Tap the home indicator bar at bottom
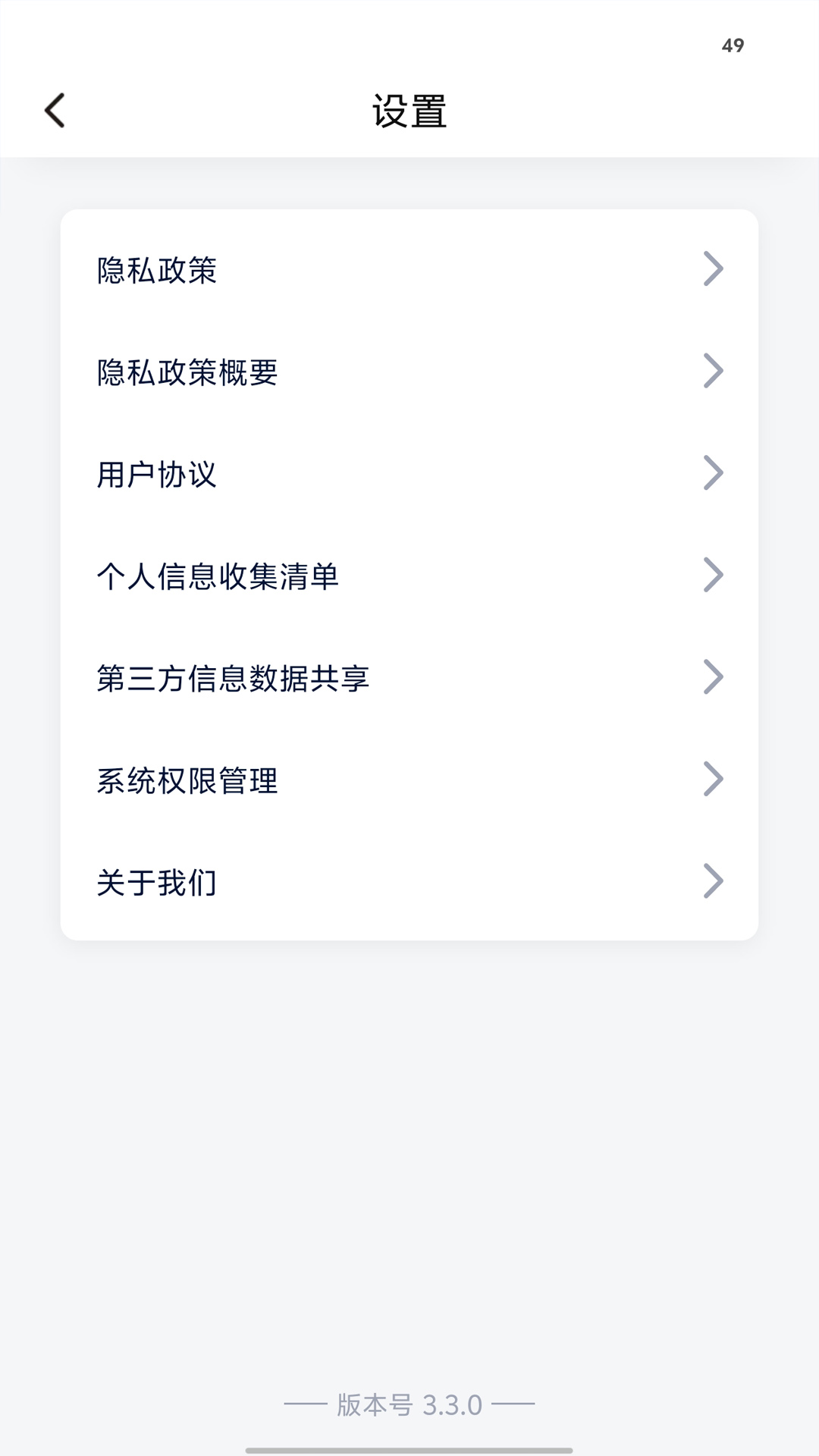 [409, 1449]
